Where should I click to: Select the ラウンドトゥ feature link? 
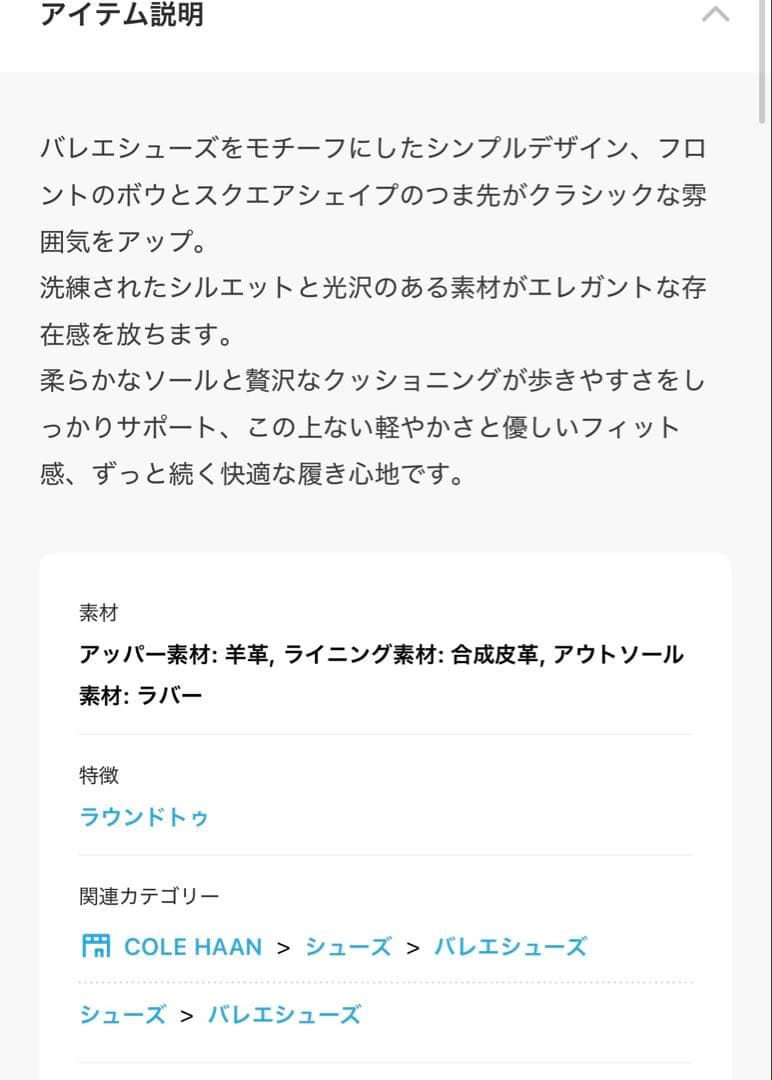144,818
